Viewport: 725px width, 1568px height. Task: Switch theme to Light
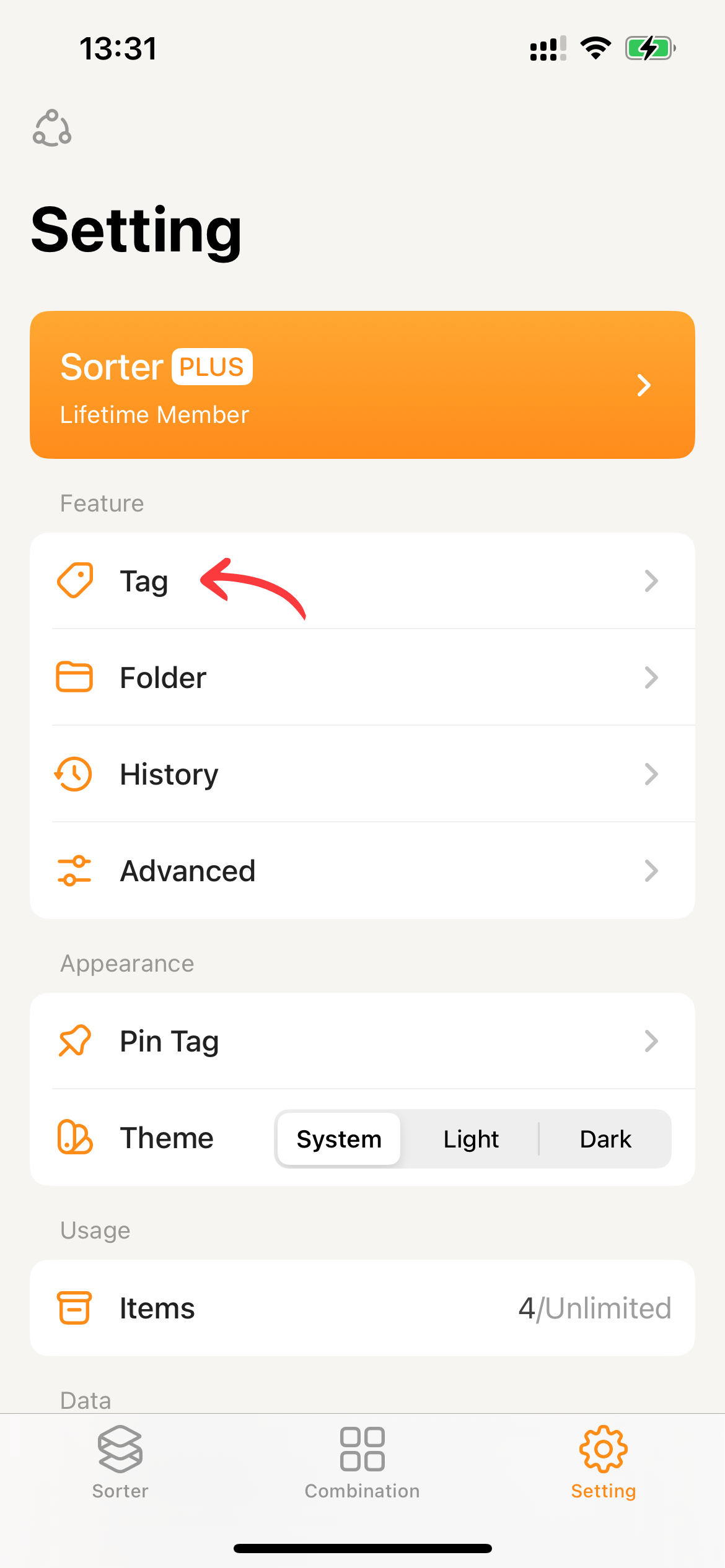[471, 1139]
